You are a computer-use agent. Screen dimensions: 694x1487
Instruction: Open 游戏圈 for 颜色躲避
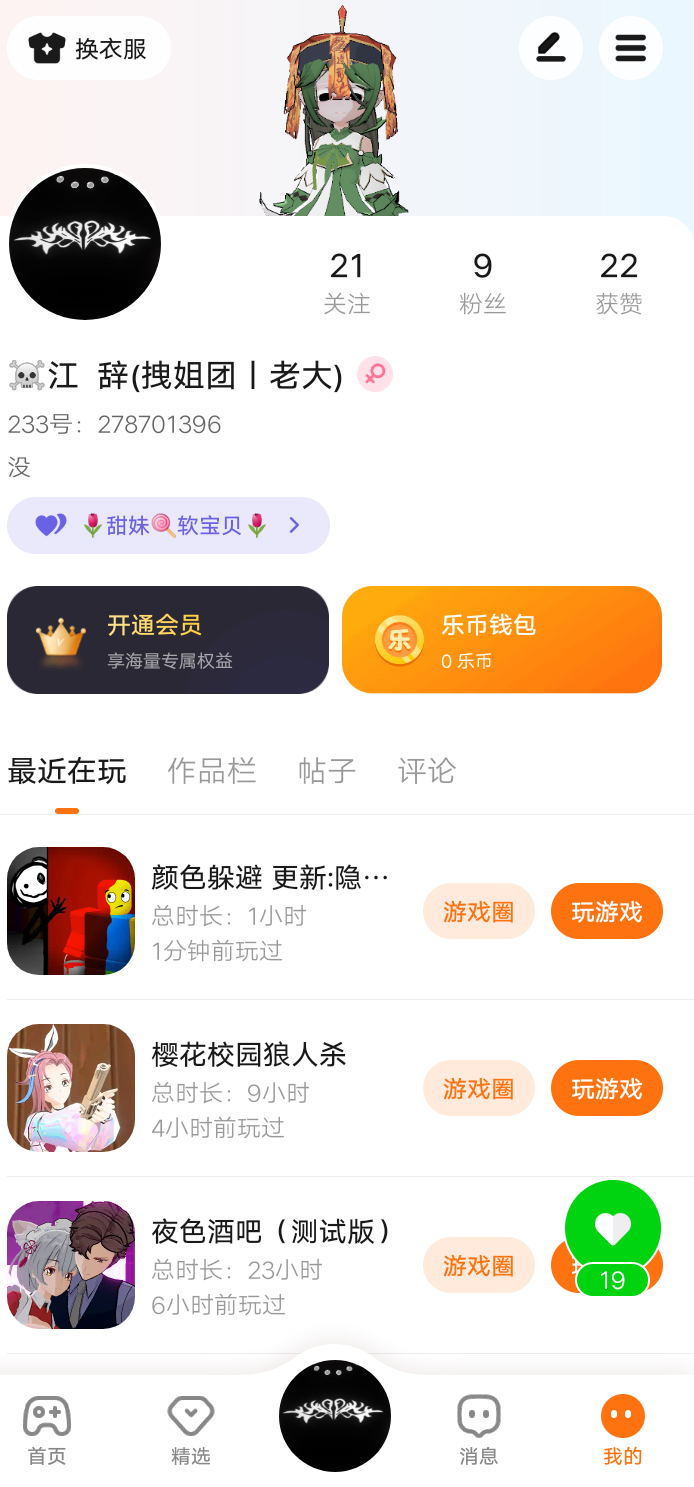tap(478, 911)
